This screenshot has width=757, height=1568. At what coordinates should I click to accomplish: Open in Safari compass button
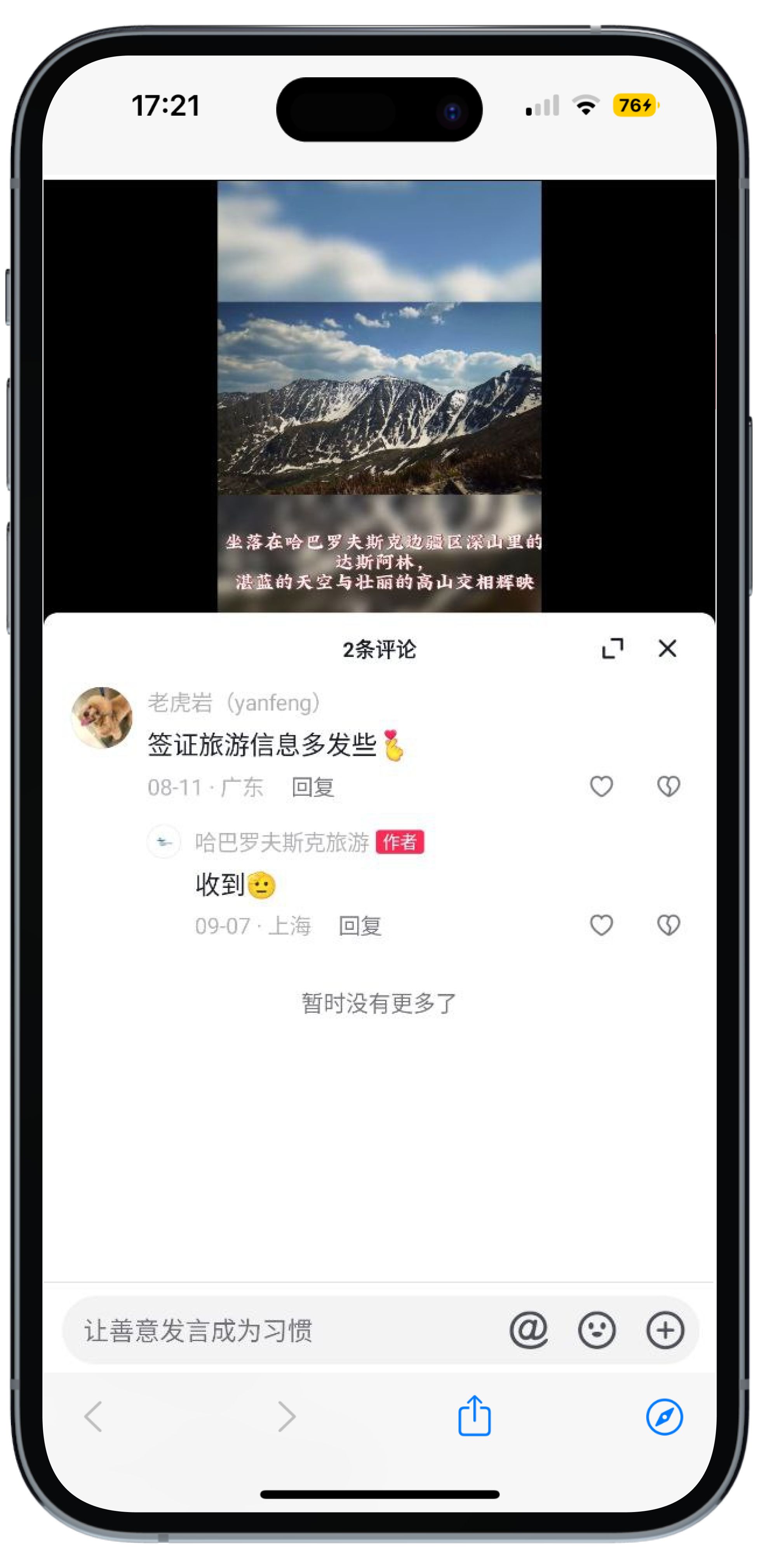[x=664, y=1417]
